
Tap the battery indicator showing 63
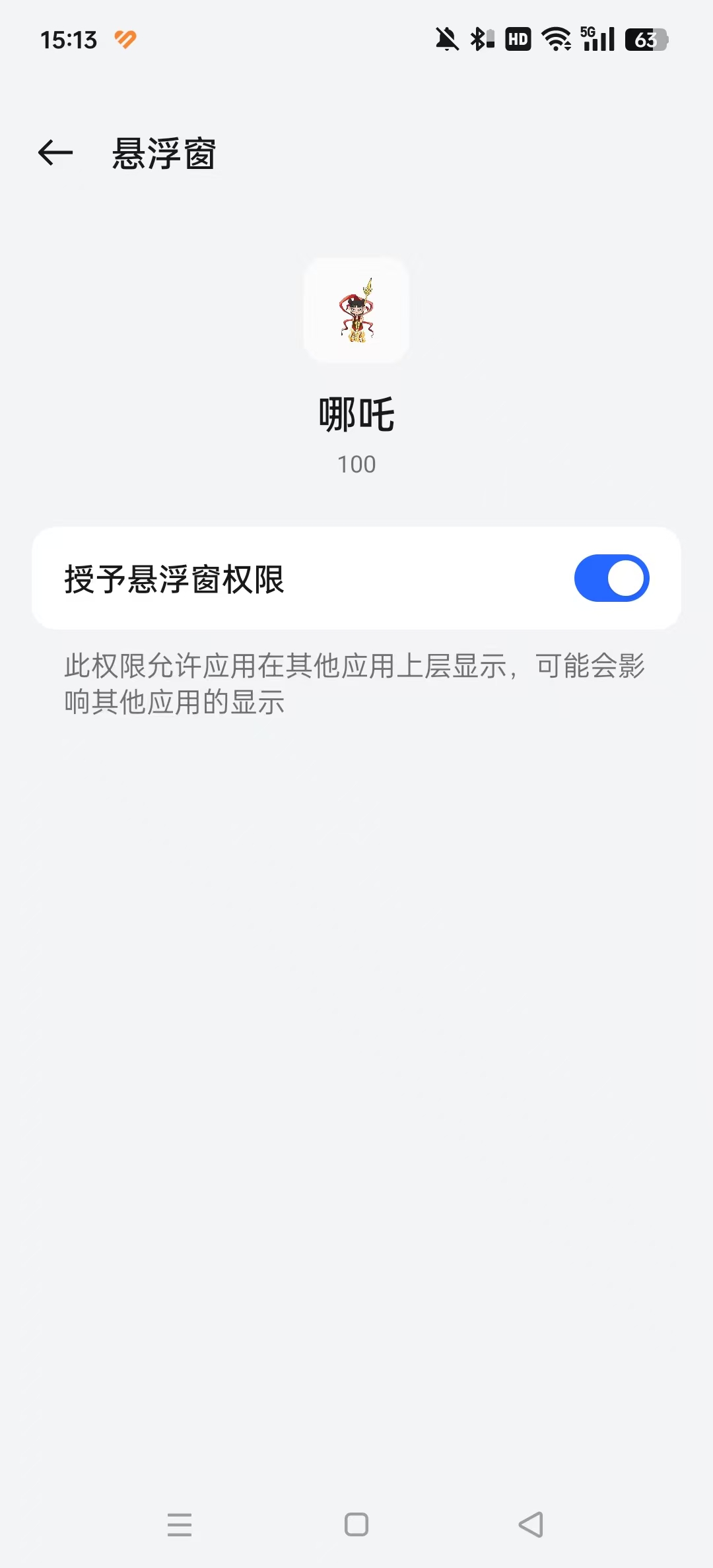644,40
